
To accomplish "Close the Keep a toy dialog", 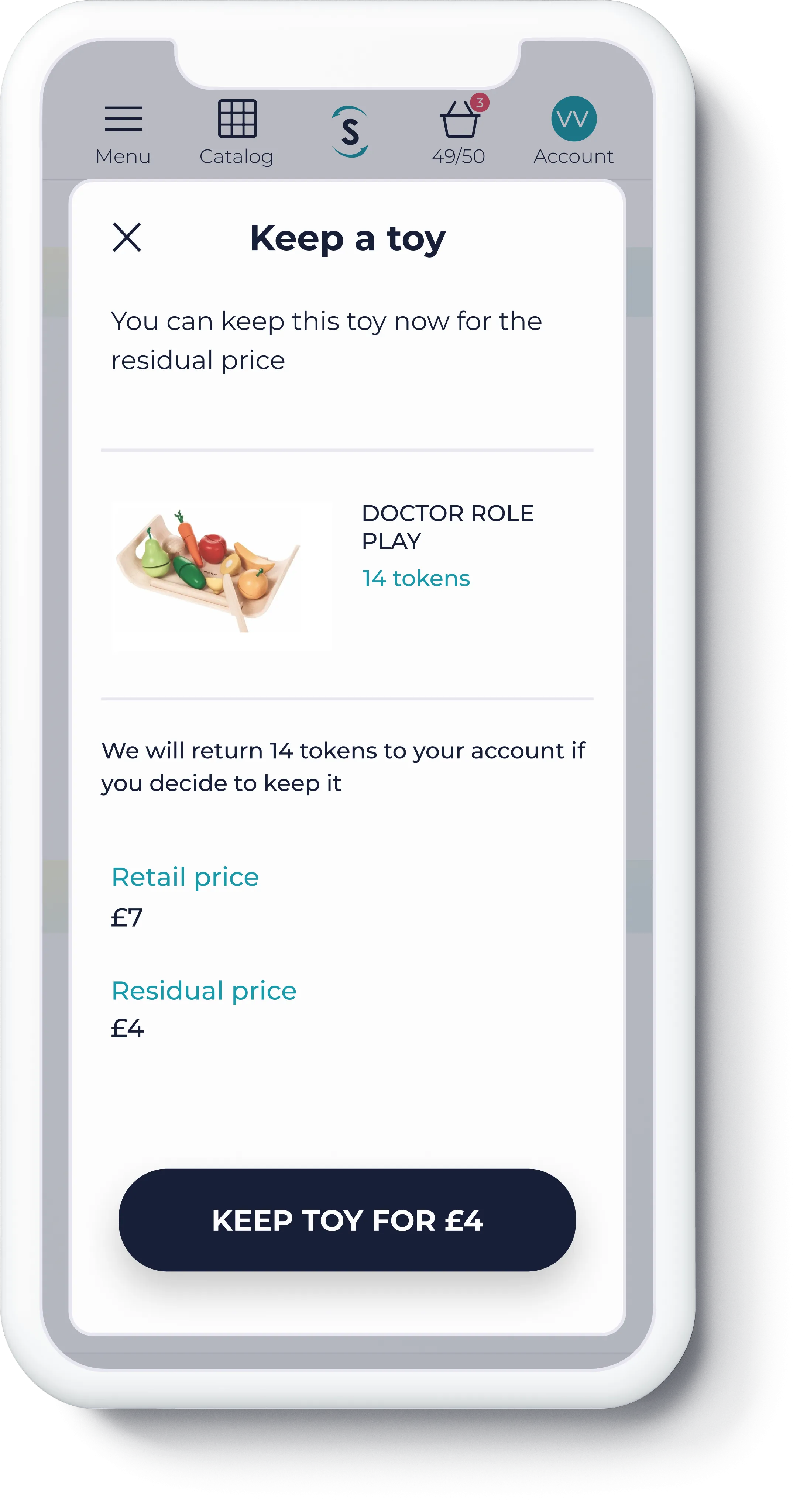I will coord(126,237).
